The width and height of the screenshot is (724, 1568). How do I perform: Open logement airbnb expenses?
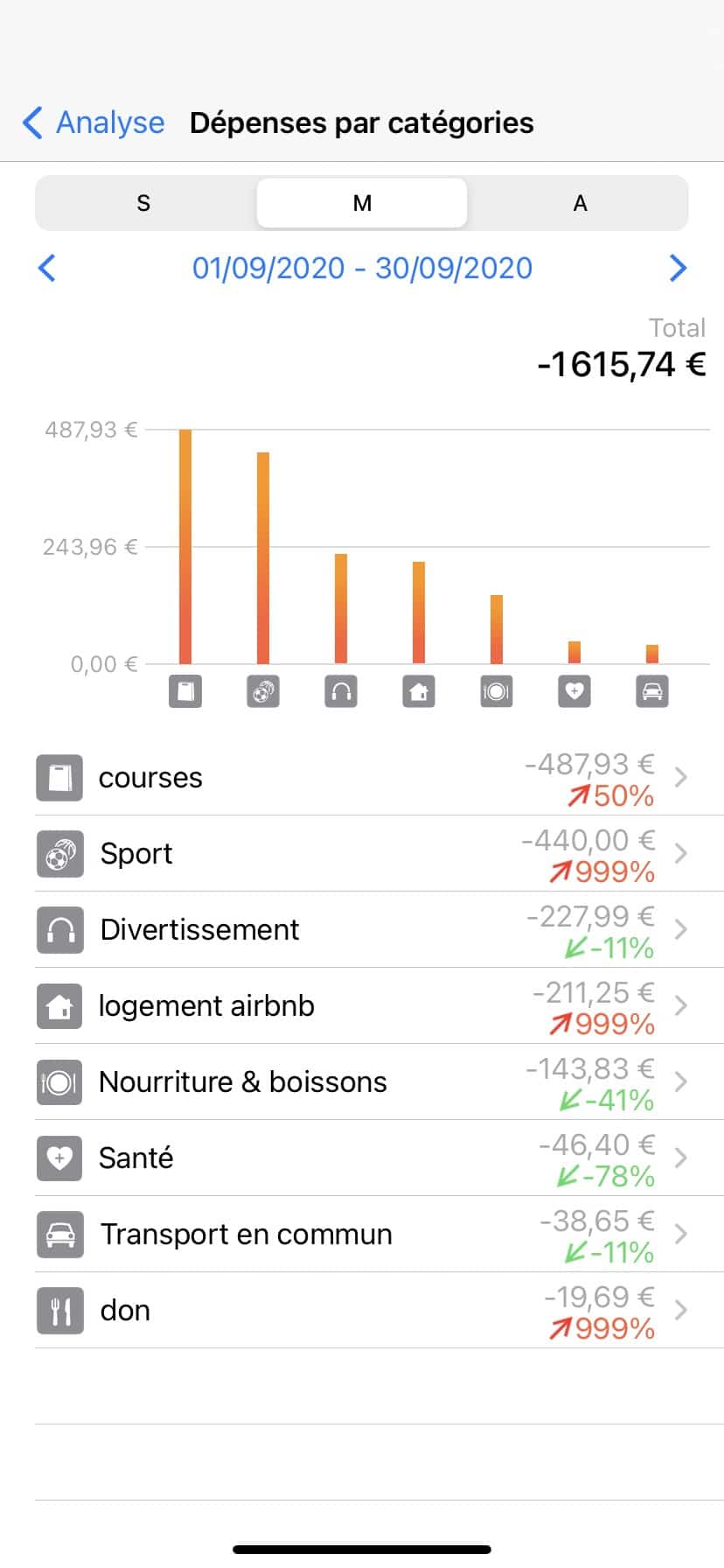point(362,1006)
